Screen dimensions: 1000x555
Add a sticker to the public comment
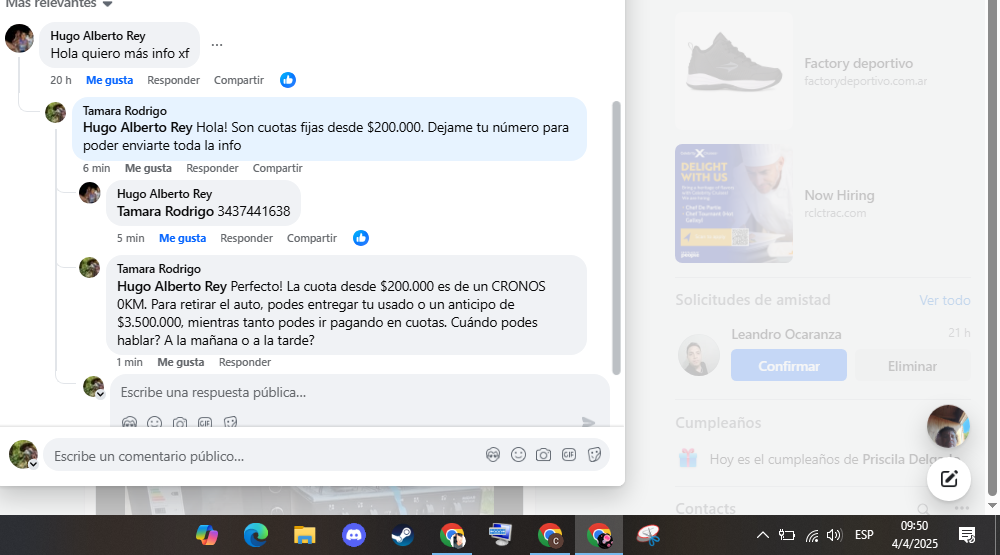point(594,455)
